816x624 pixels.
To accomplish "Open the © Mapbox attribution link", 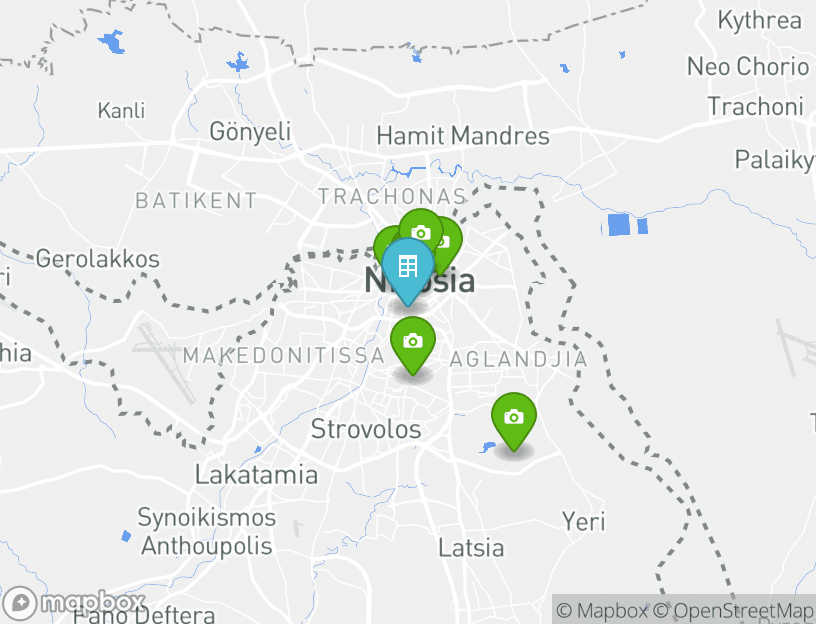I will click(602, 610).
